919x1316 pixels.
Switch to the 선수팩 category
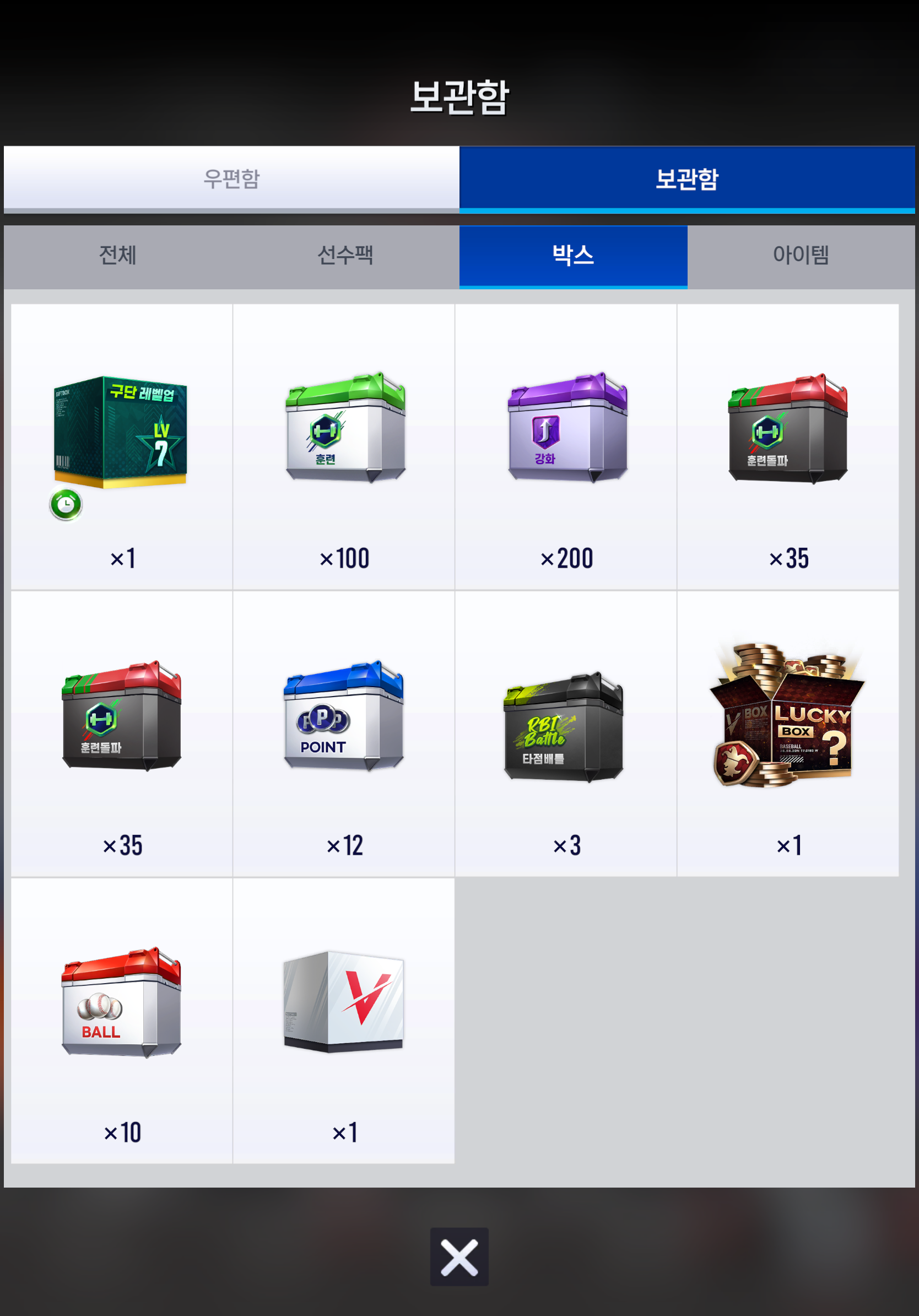(345, 256)
